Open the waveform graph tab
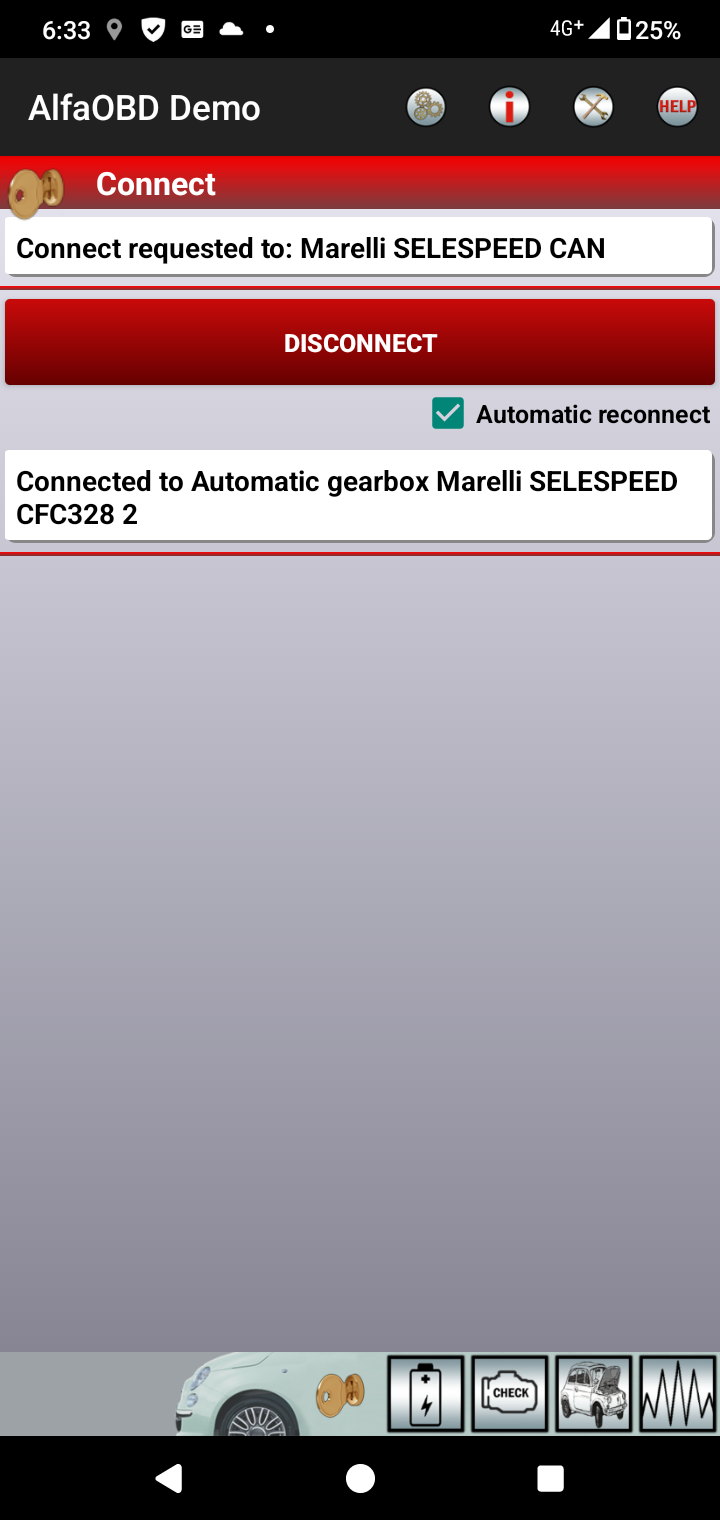This screenshot has width=720, height=1520. (x=678, y=1393)
